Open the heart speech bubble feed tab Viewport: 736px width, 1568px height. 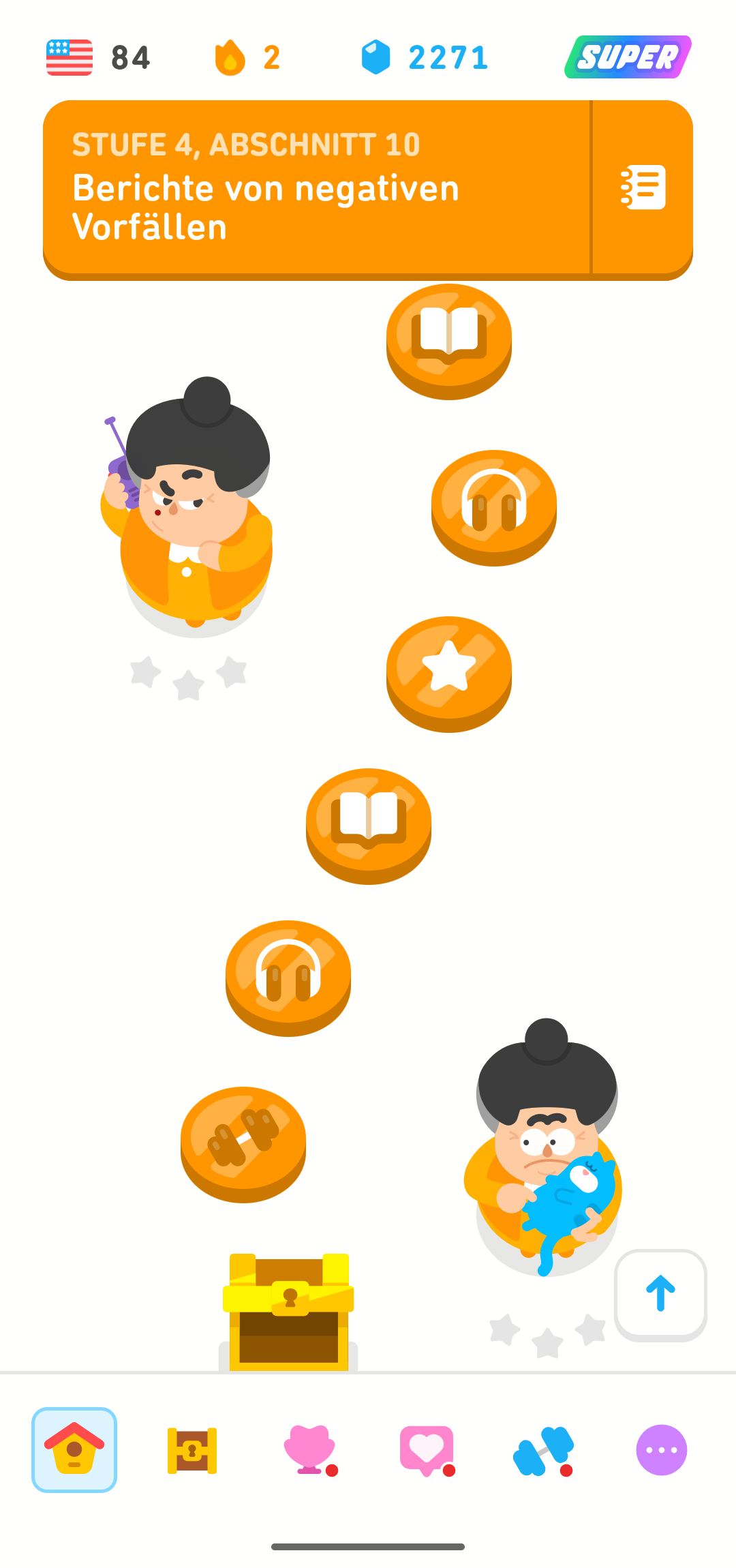(x=427, y=1450)
